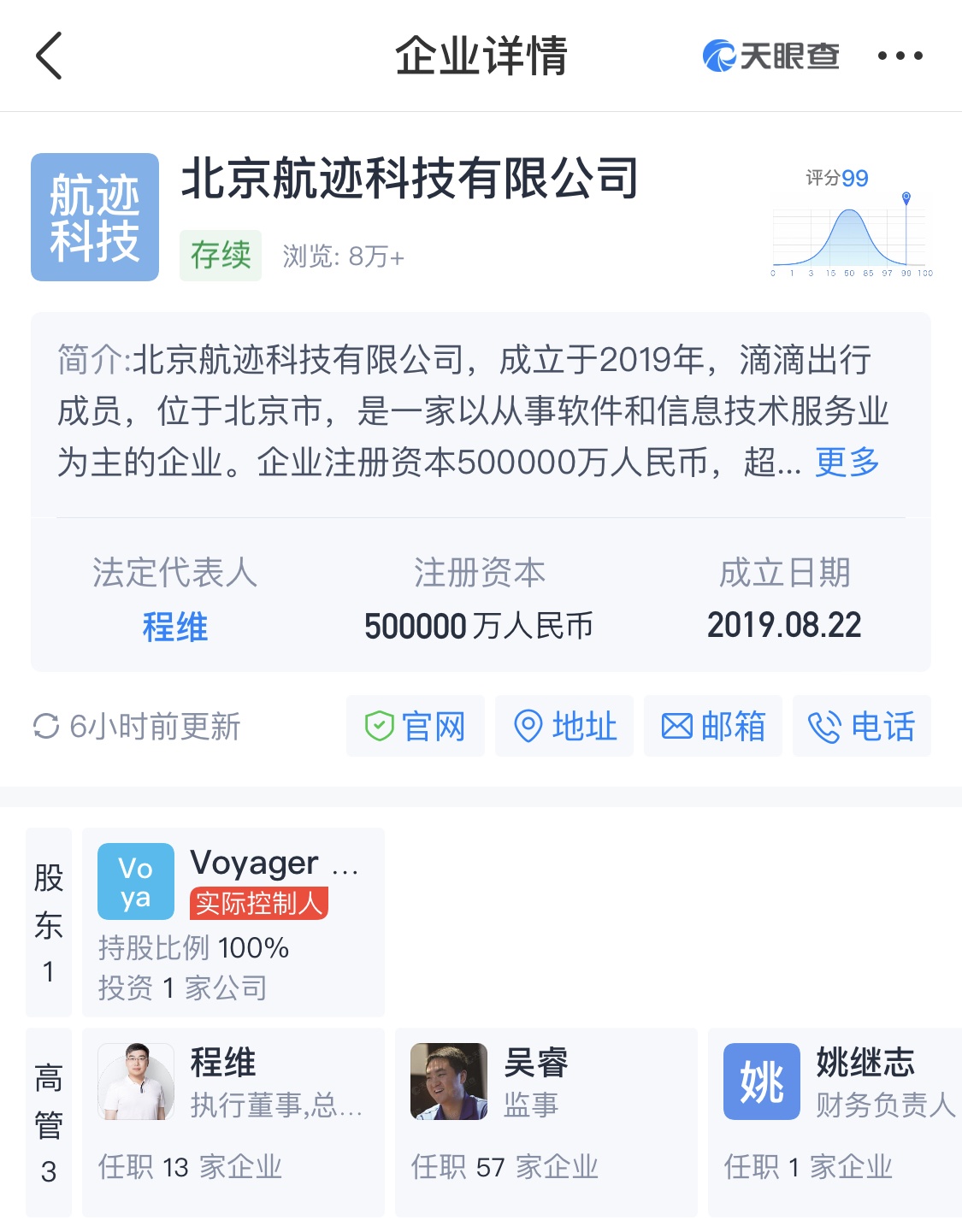Open the 官网 official website
The image size is (962, 1232).
click(x=416, y=727)
